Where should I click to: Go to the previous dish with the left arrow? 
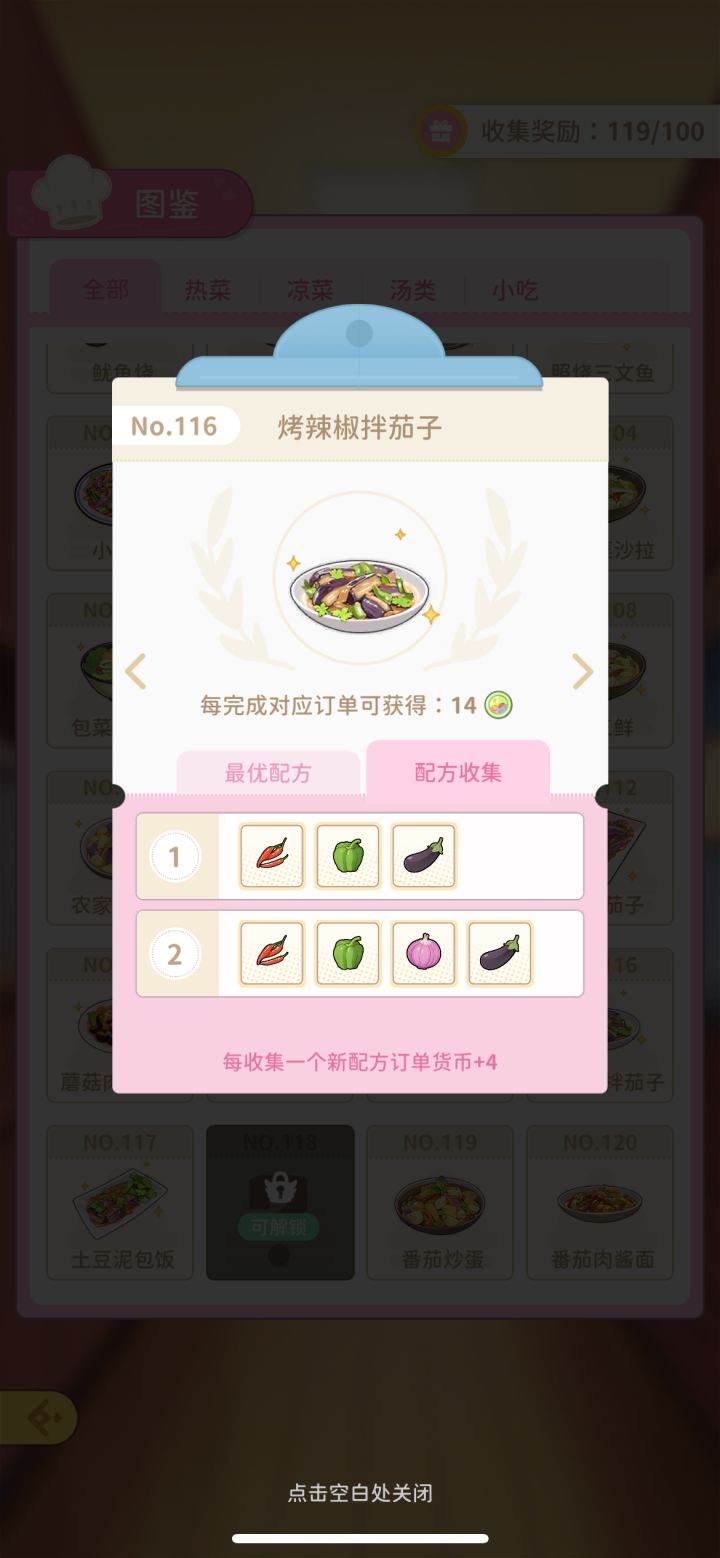[x=136, y=672]
